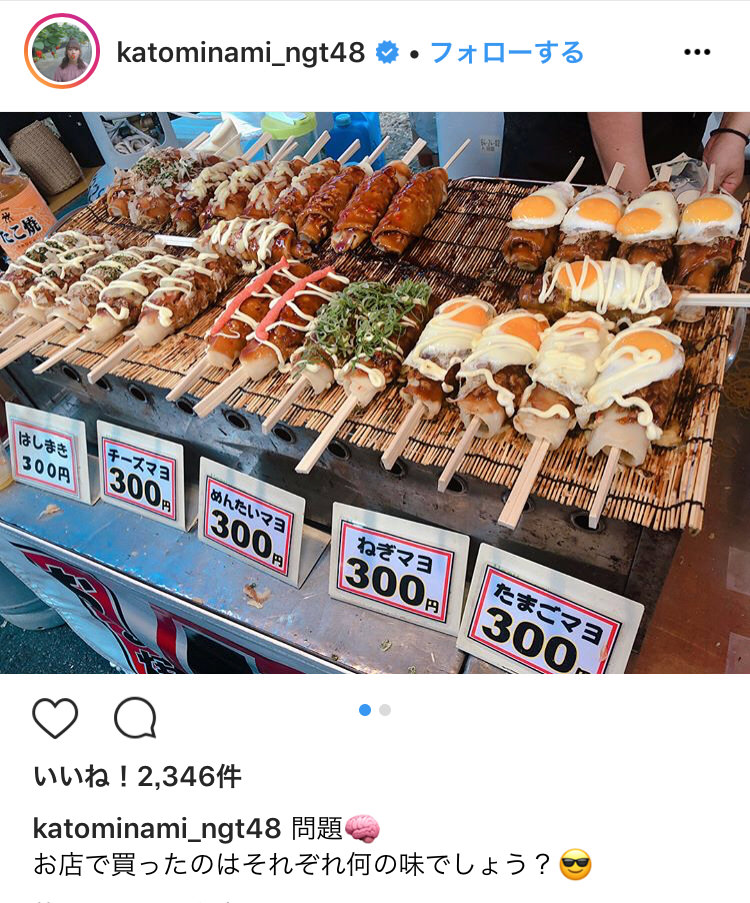Follow with the フォローする link
The width and height of the screenshot is (750, 903).
[x=507, y=52]
